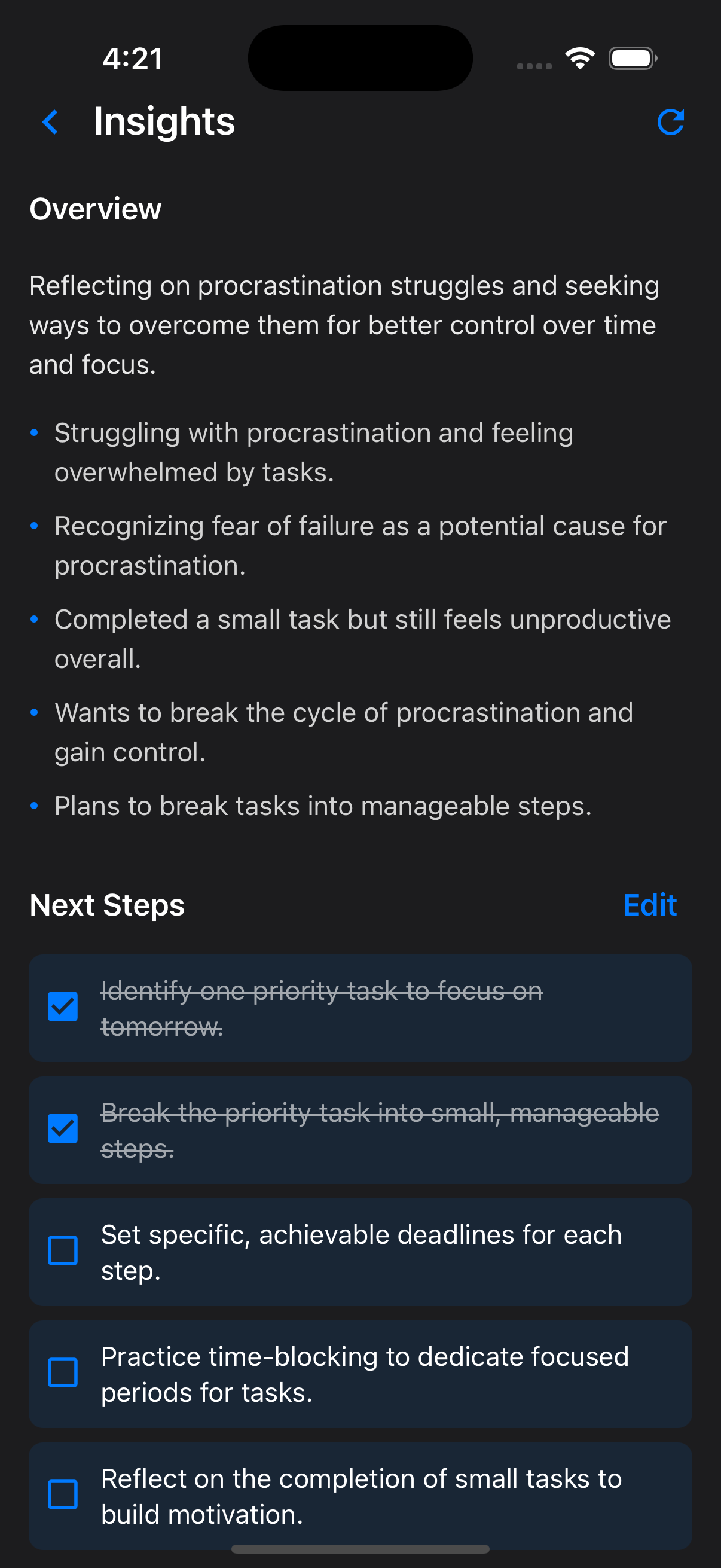Screen dimensions: 721x1568
Task: Tick the 'Reflect on the completion' step
Action: point(63,1494)
